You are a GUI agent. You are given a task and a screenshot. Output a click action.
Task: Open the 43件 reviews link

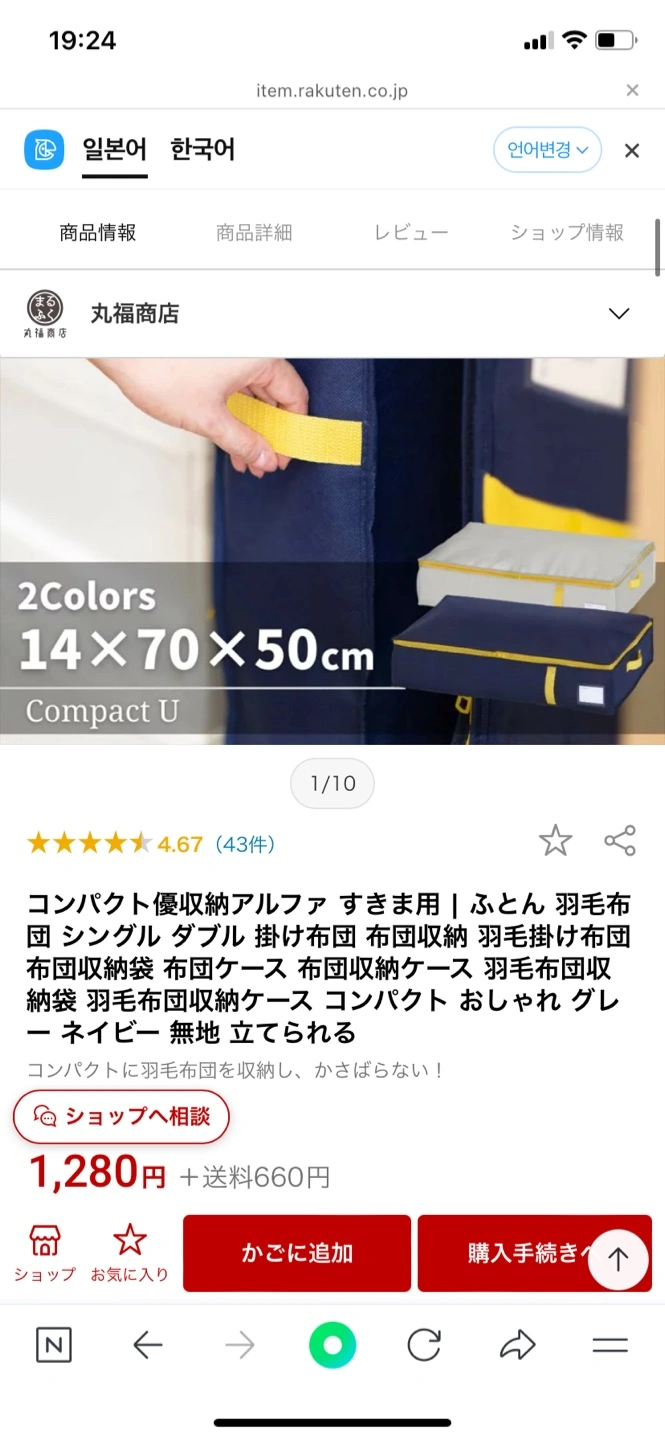pos(245,844)
